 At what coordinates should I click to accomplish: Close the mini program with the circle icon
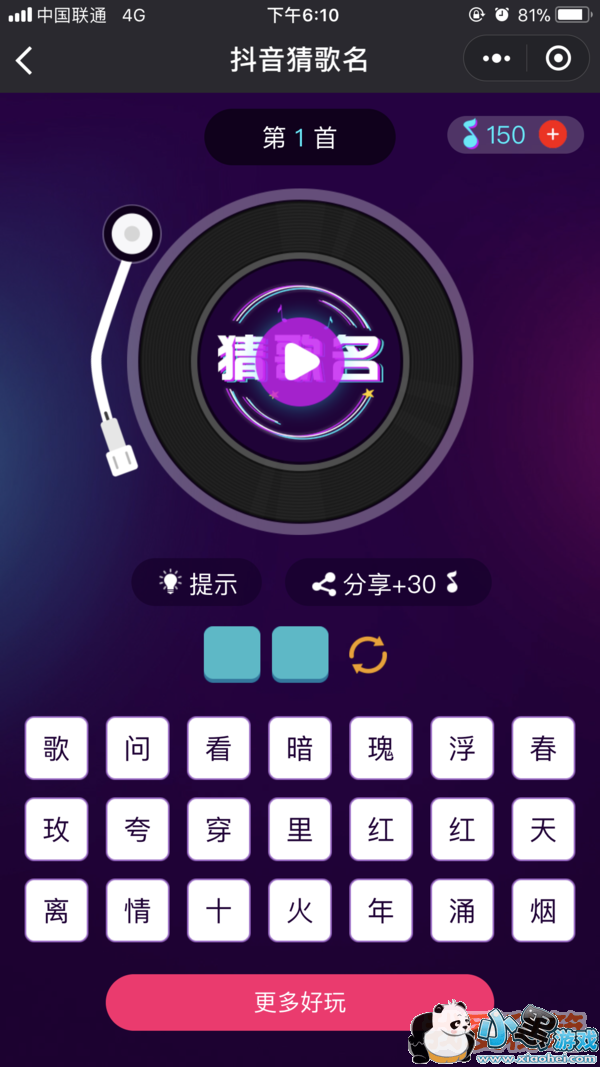tap(558, 59)
